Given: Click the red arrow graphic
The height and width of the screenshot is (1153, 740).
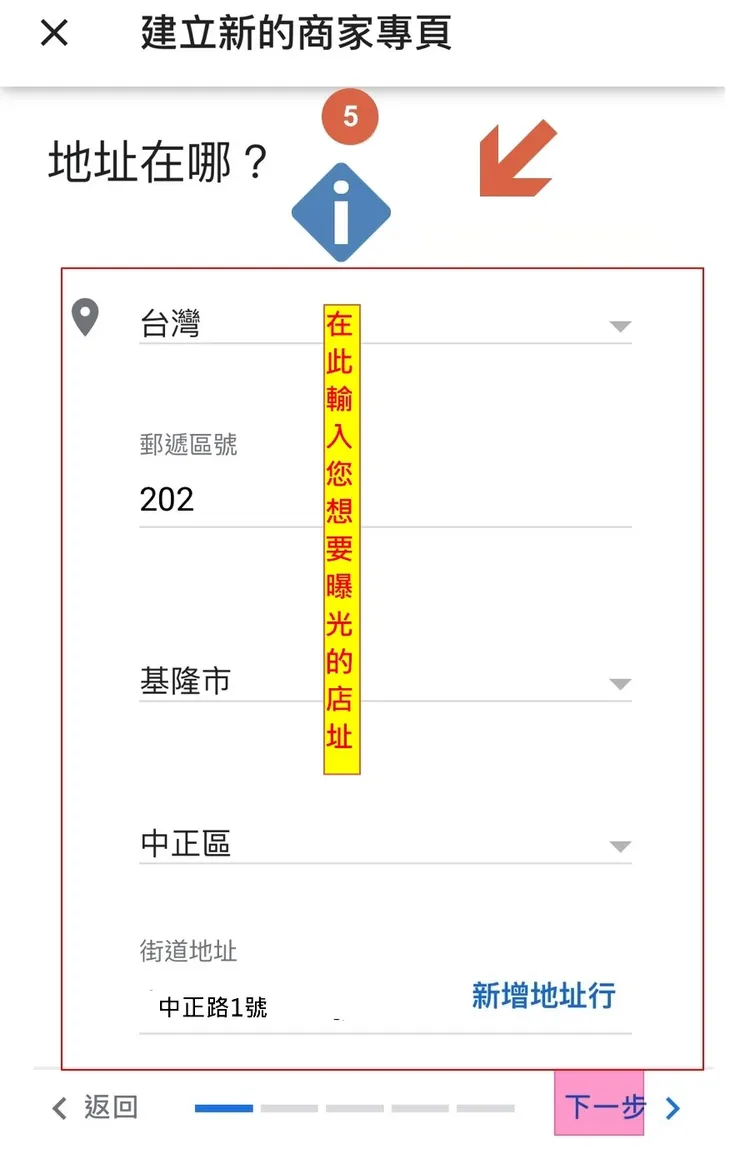Looking at the screenshot, I should [515, 157].
